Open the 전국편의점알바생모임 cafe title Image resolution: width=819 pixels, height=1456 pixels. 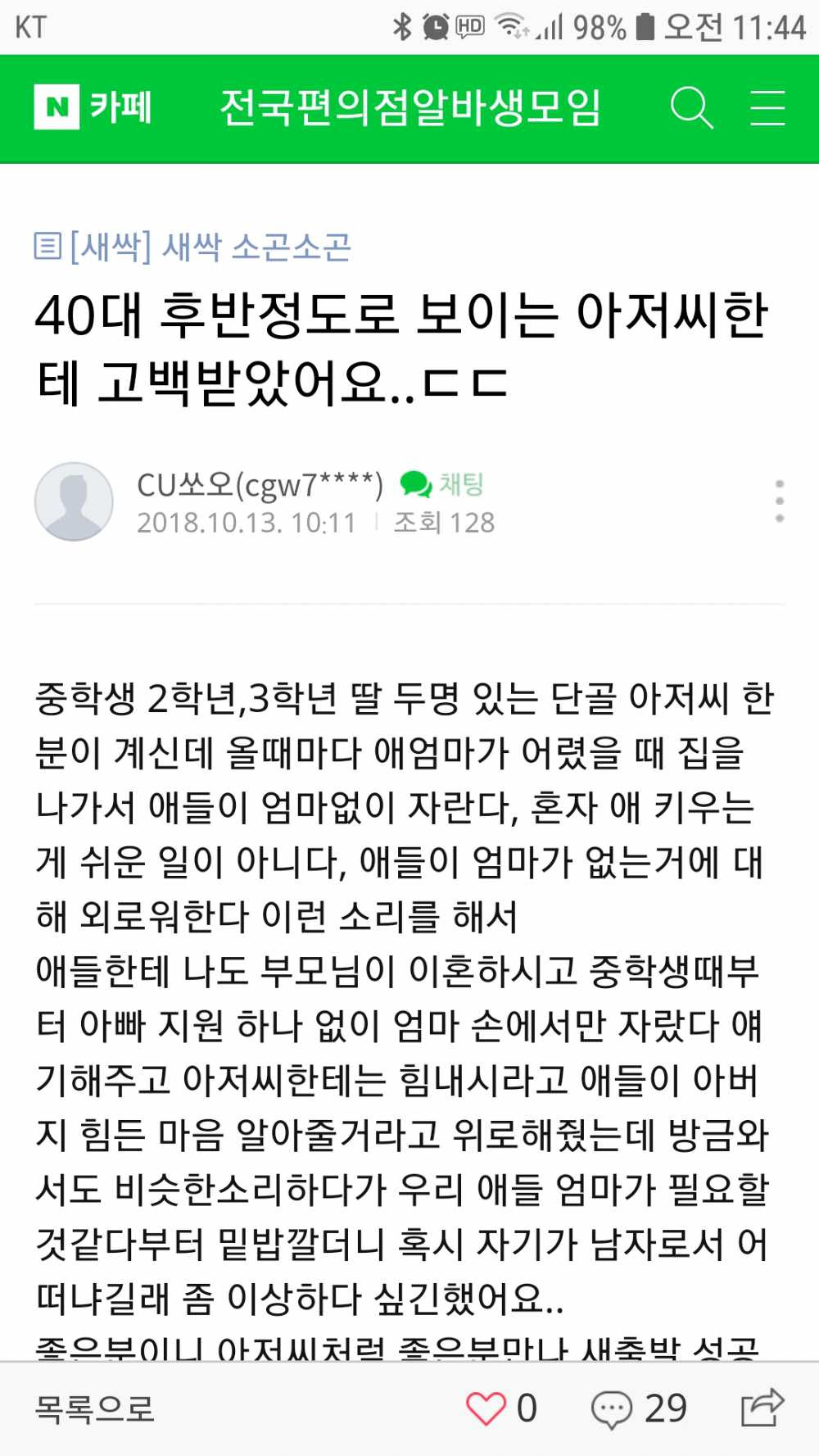coord(410,108)
